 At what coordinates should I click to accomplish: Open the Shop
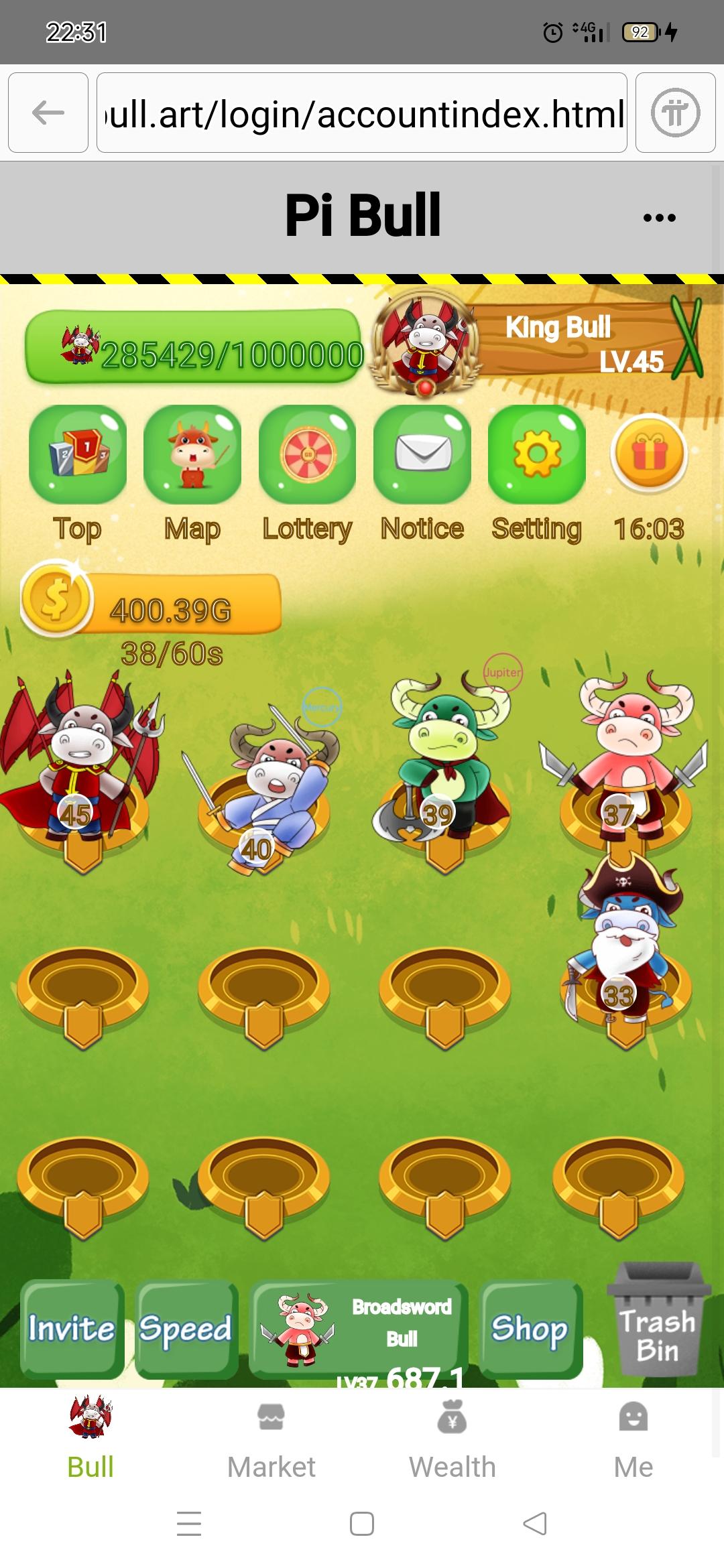tap(530, 1328)
